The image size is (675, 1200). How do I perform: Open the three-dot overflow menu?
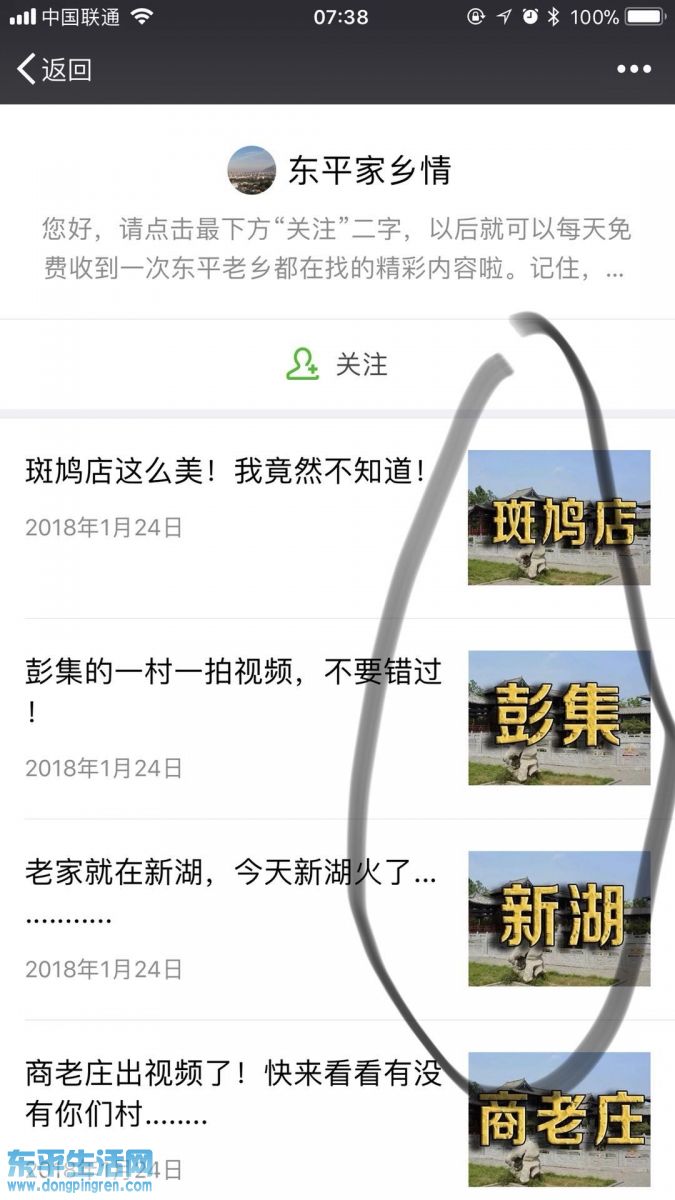tap(634, 69)
